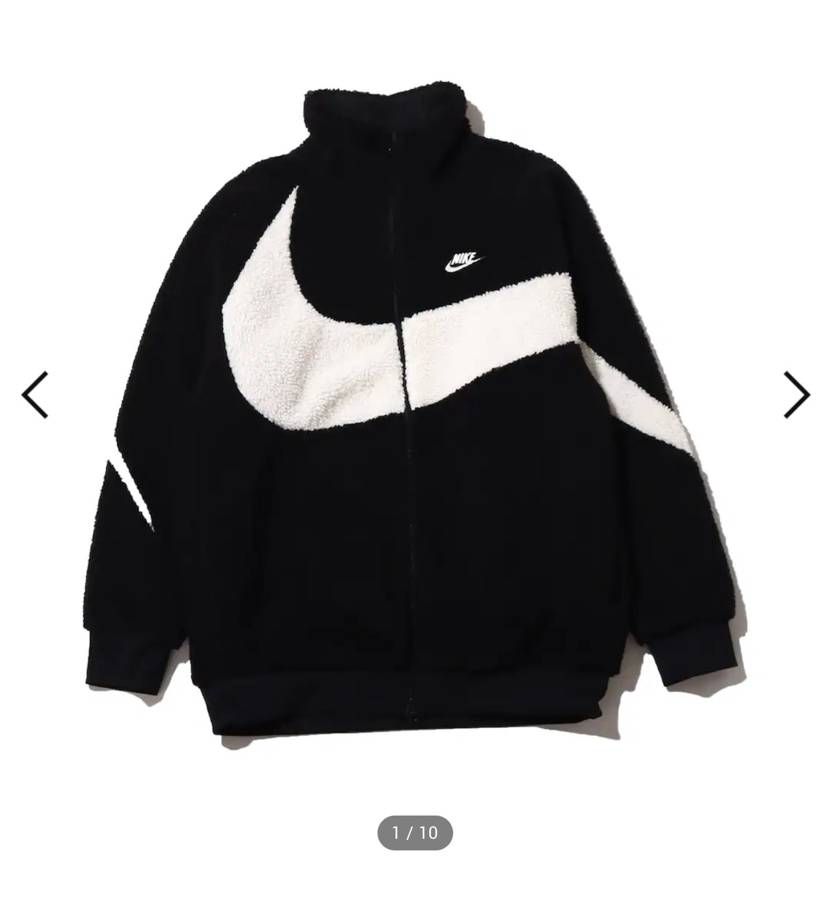Go to the next product image
830x906 pixels.
pos(796,395)
